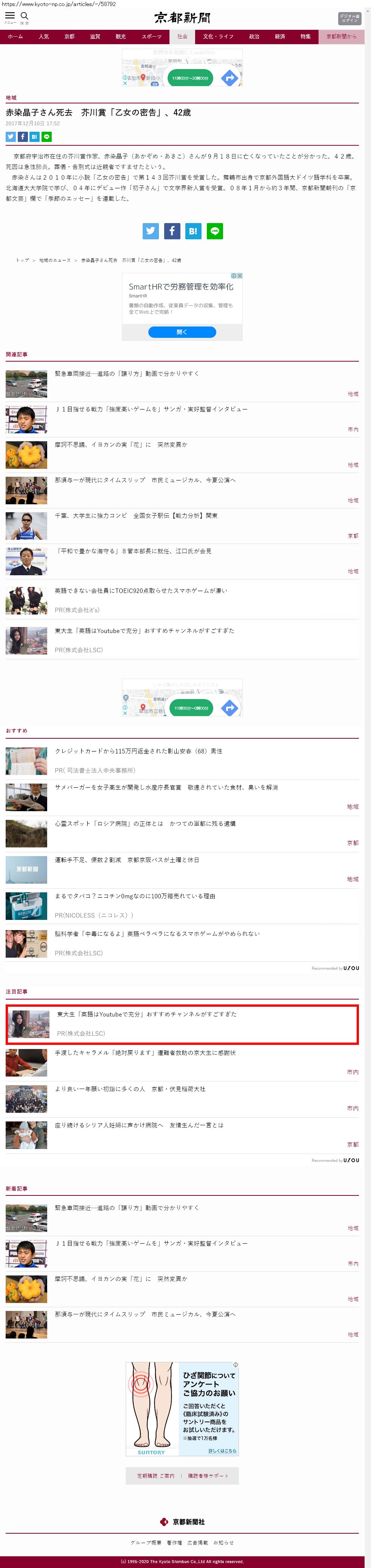The width and height of the screenshot is (371, 1568).
Task: Open the サメバーガー article in おすすめ
Action: pyautogui.click(x=166, y=788)
